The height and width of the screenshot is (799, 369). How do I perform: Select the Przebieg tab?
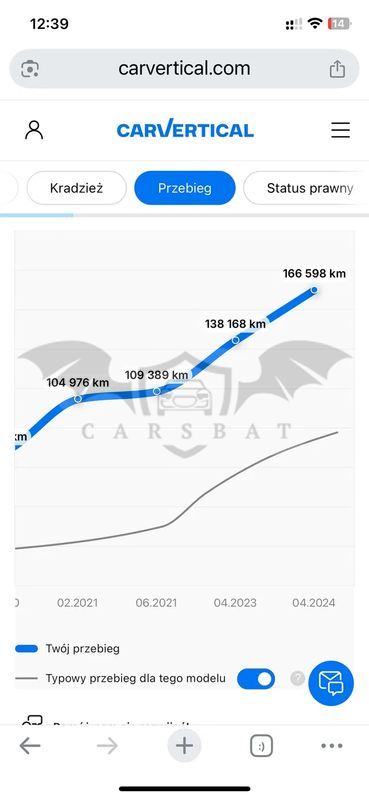pos(184,188)
